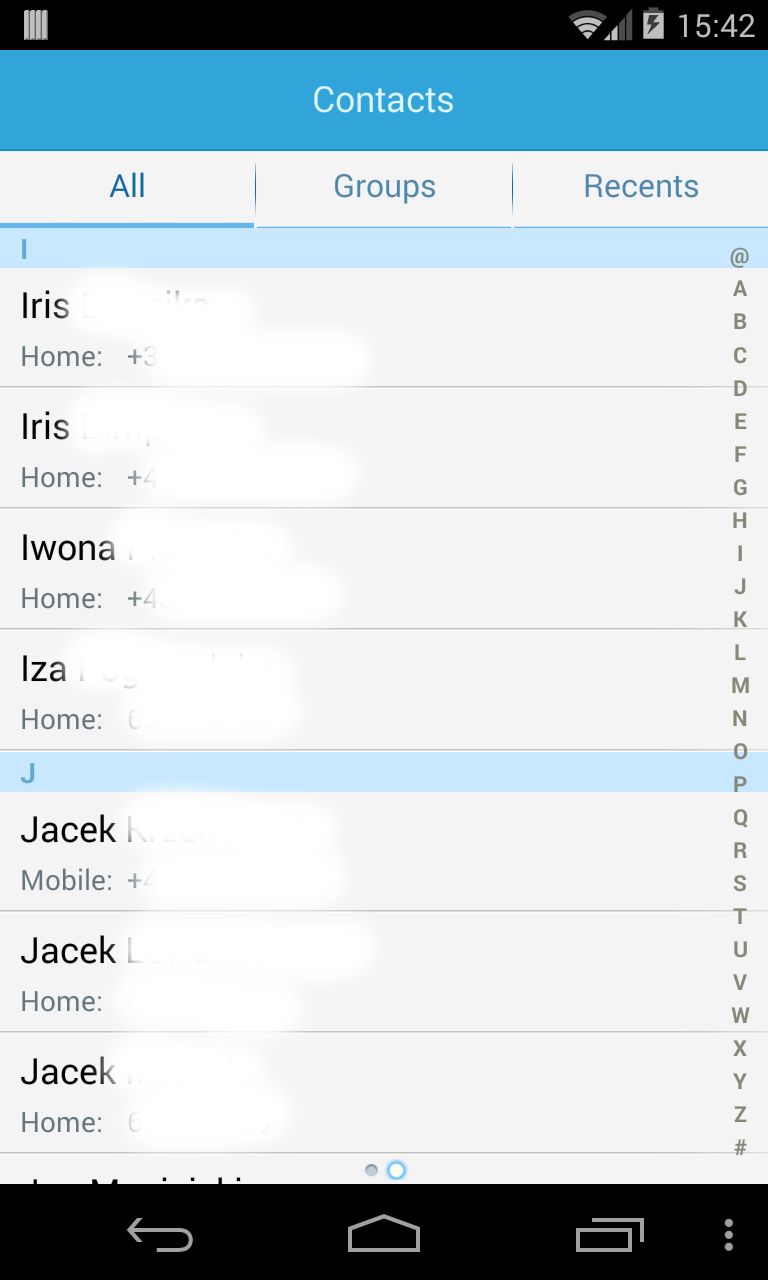The height and width of the screenshot is (1280, 768).
Task: Switch to the Groups tab
Action: [x=384, y=187]
